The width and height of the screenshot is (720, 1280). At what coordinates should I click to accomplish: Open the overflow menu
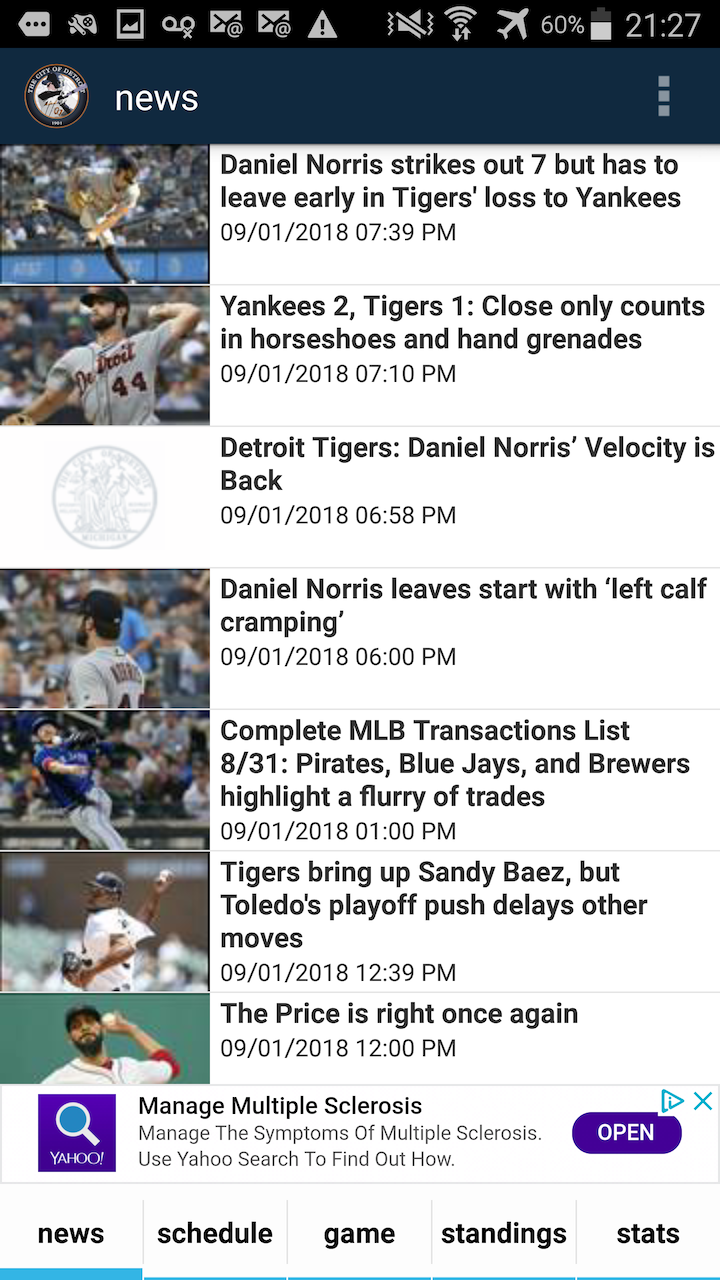tap(663, 97)
